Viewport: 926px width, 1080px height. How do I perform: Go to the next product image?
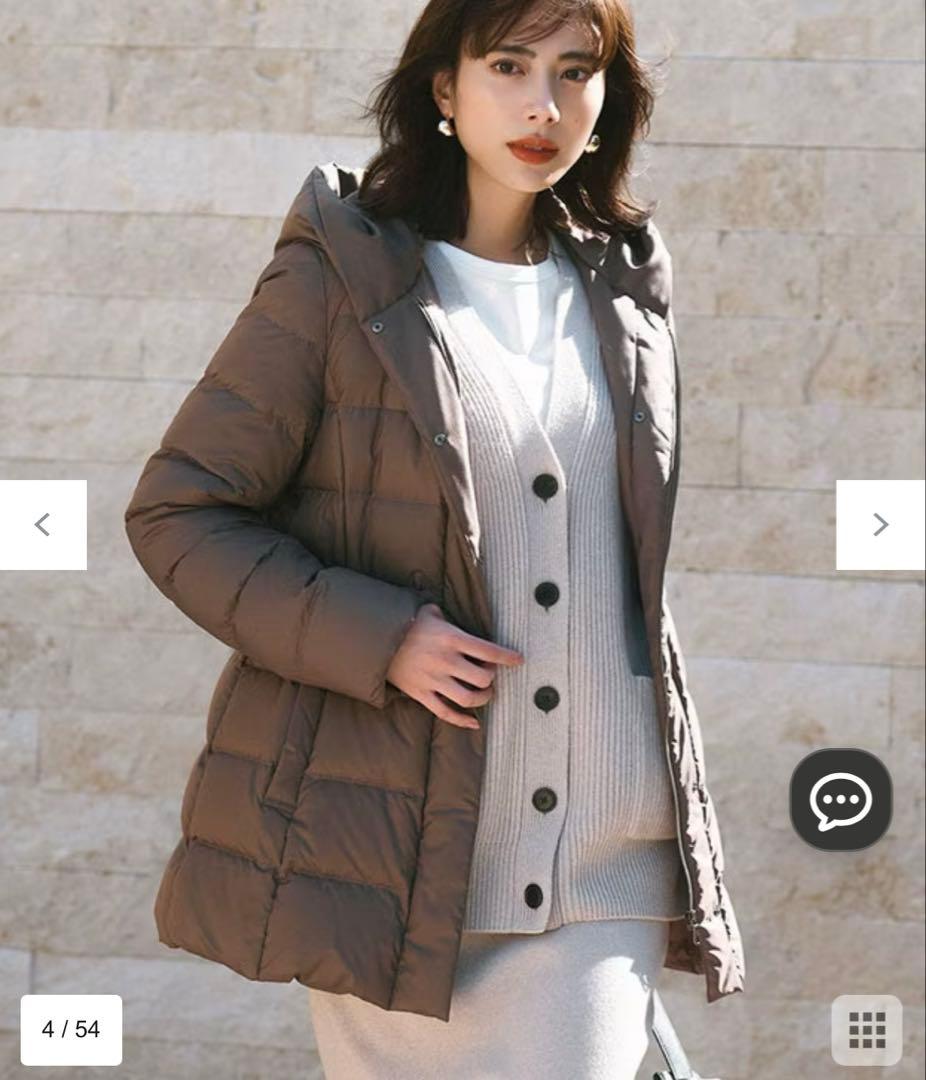tap(880, 525)
